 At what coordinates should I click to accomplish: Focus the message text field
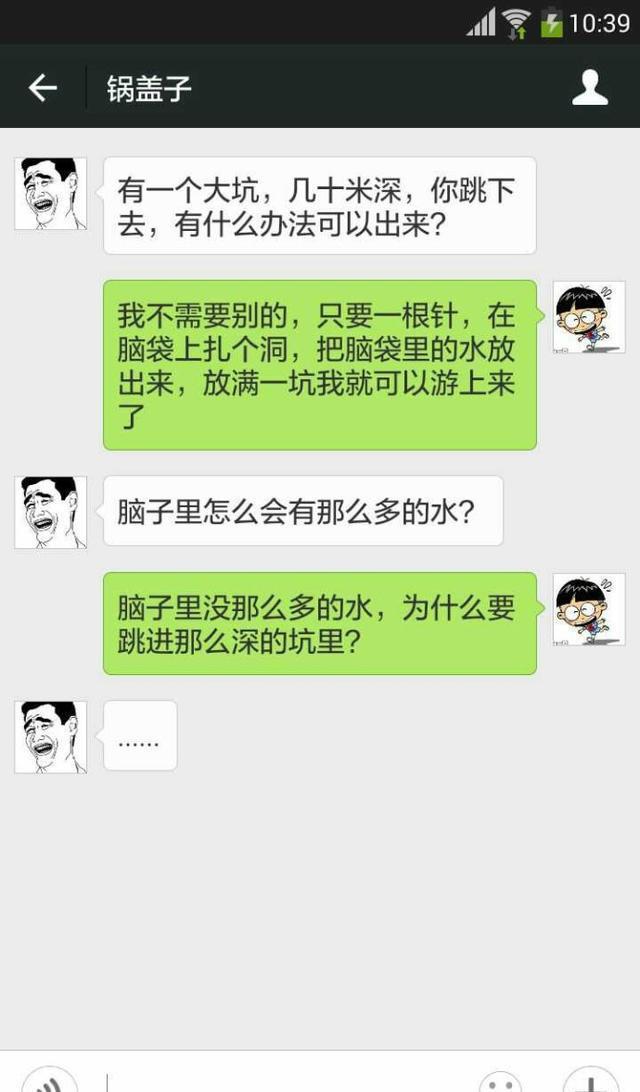(x=290, y=1082)
